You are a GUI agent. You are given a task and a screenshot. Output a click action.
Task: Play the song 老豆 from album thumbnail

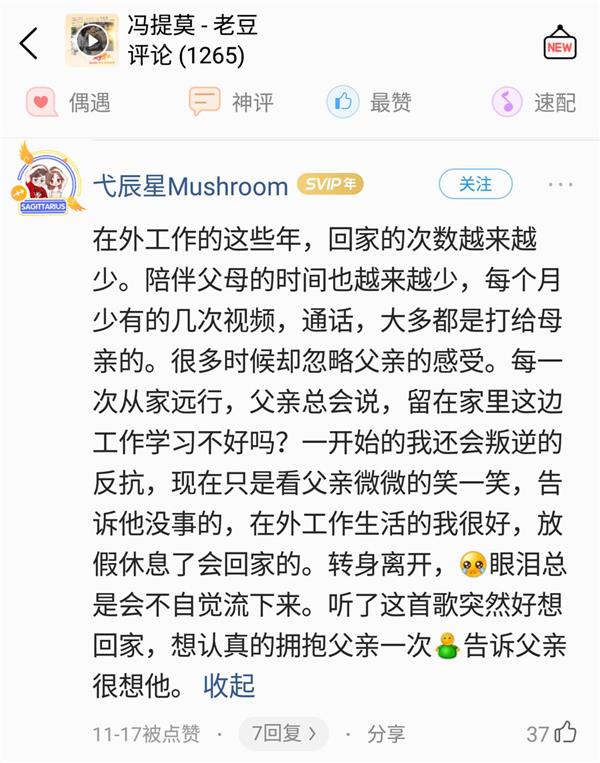(x=92, y=40)
